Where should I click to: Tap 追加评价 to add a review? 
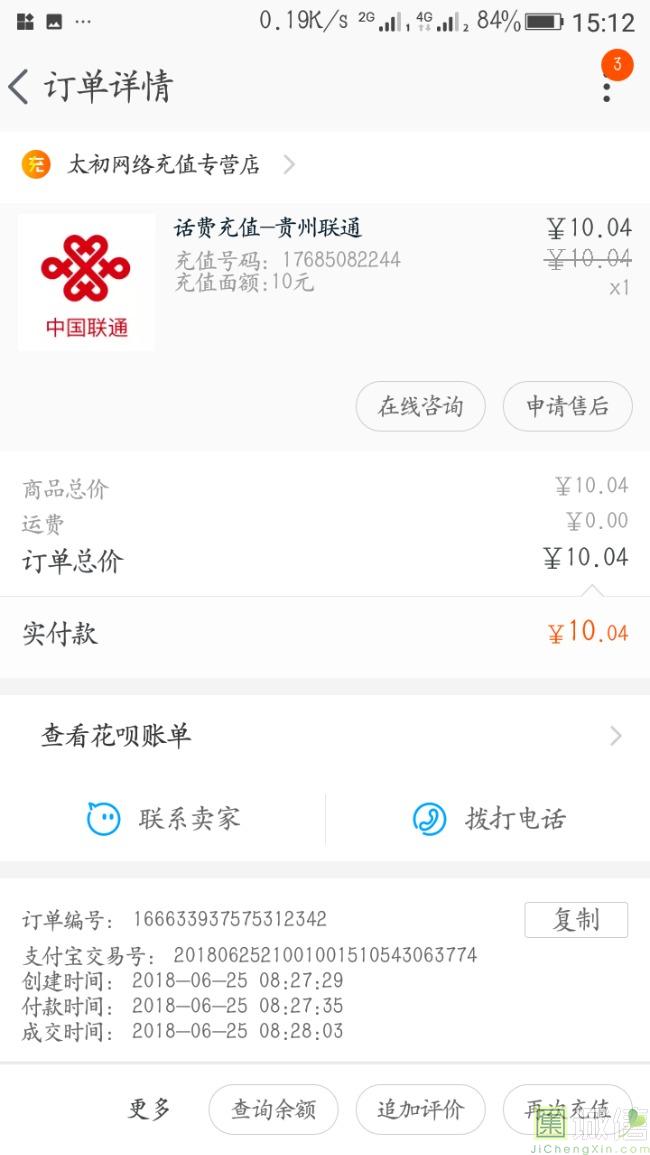point(420,1109)
